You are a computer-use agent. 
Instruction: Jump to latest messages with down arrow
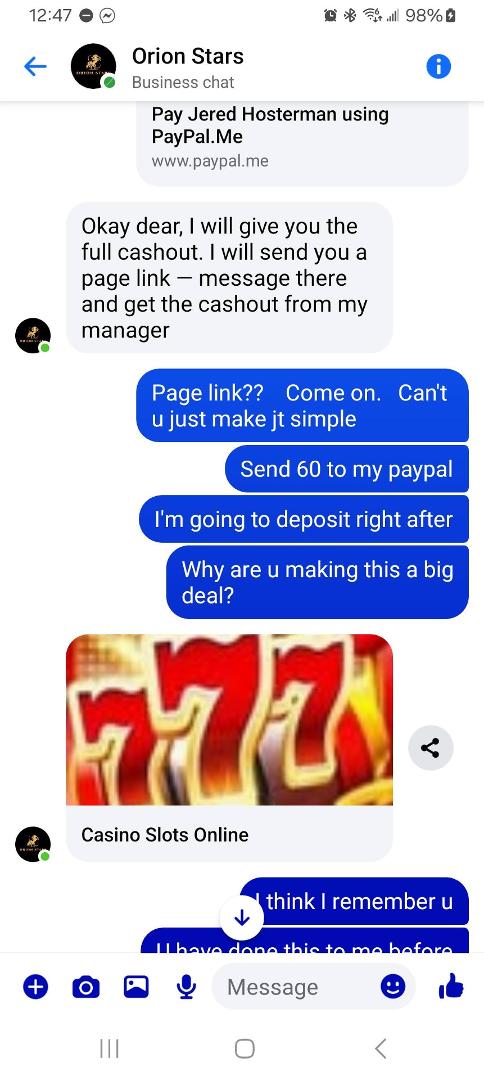242,918
